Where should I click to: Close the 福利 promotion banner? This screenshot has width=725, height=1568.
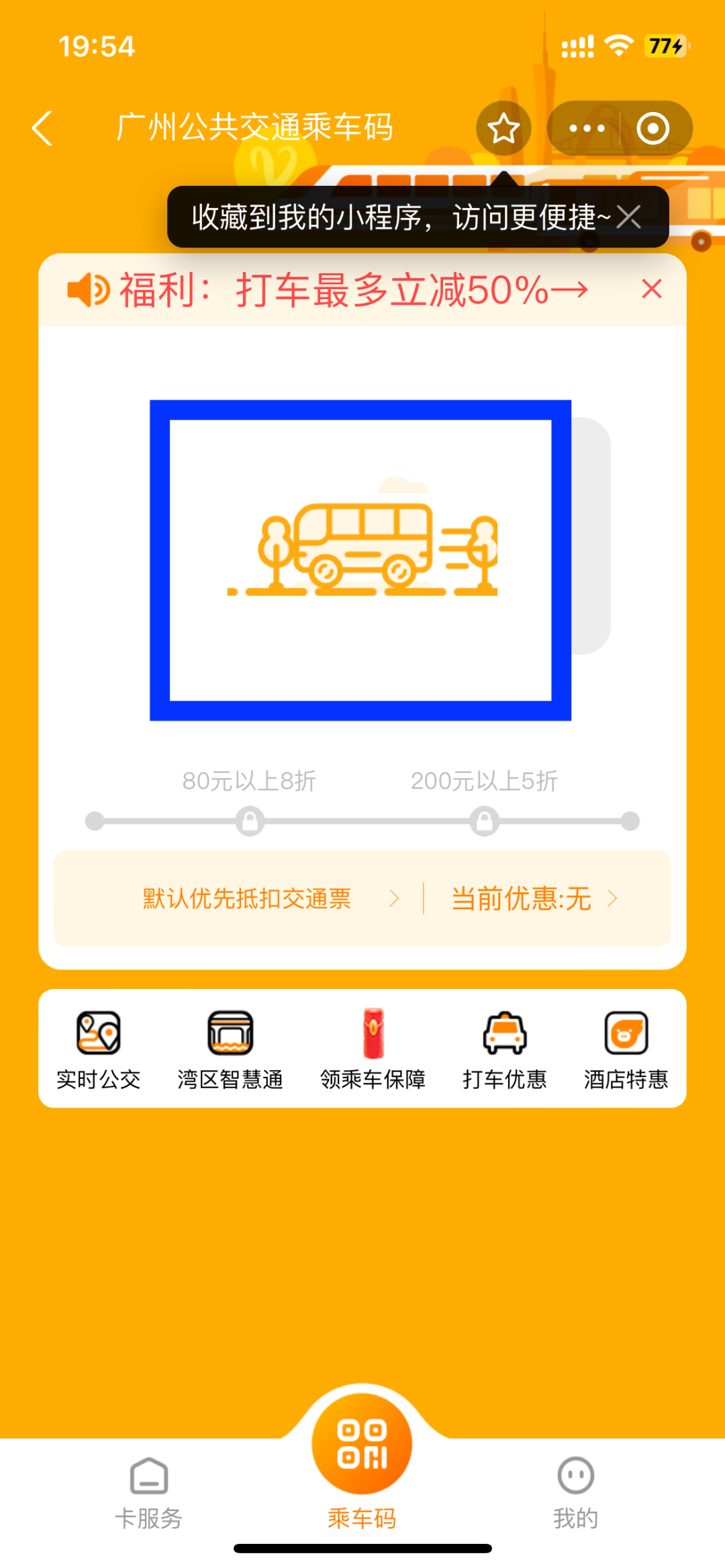pyautogui.click(x=651, y=290)
